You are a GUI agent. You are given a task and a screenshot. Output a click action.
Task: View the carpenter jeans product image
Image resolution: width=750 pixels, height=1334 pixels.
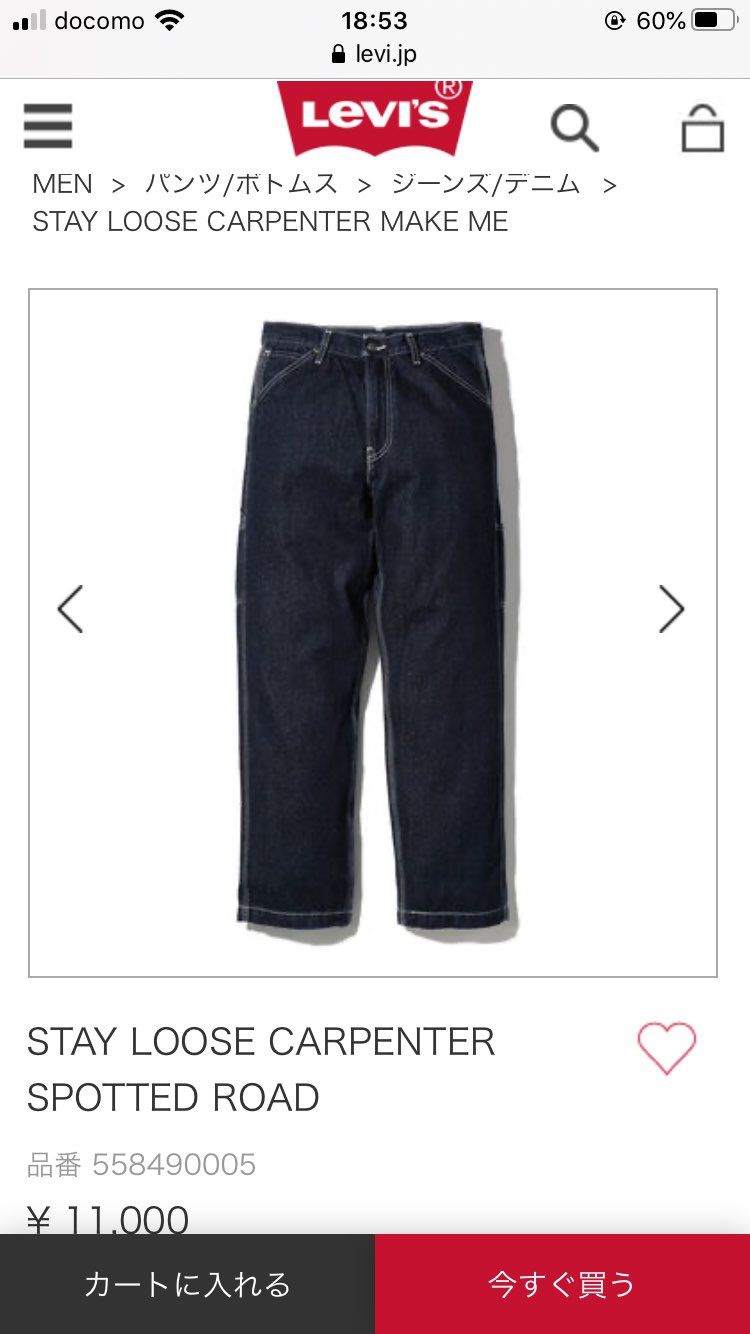375,630
